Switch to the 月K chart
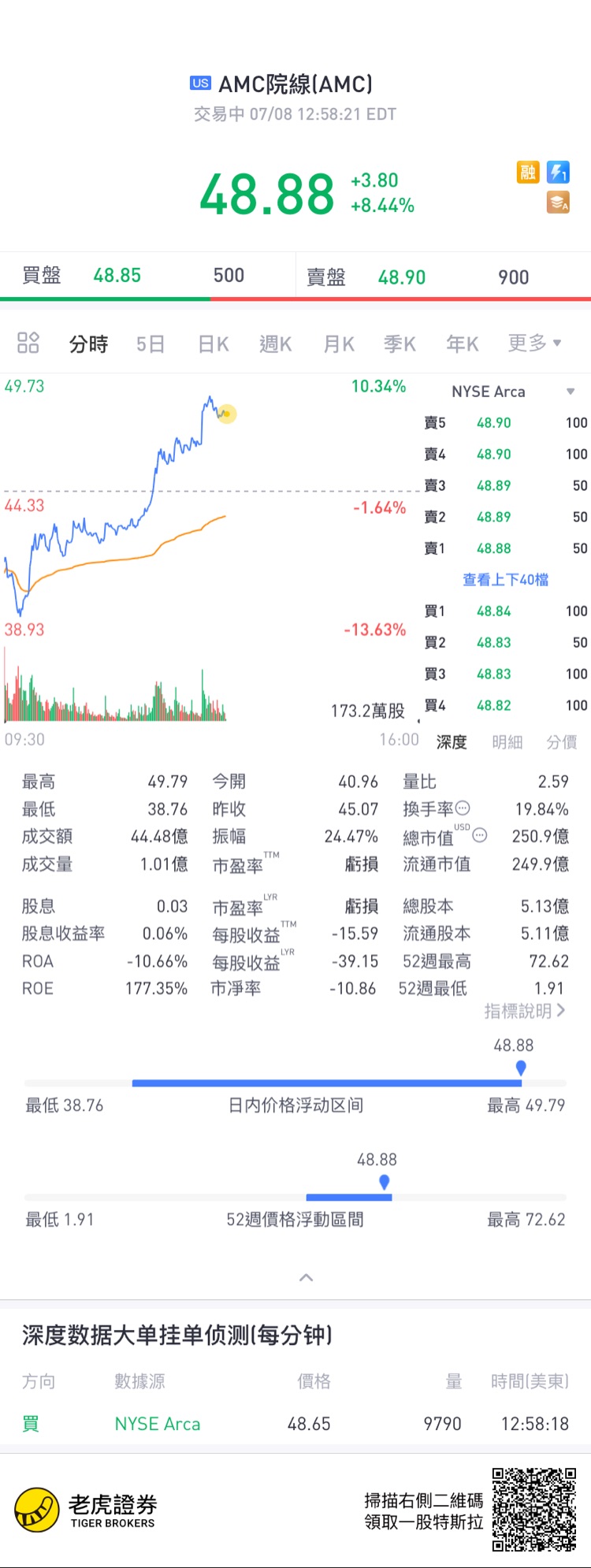 click(x=339, y=344)
